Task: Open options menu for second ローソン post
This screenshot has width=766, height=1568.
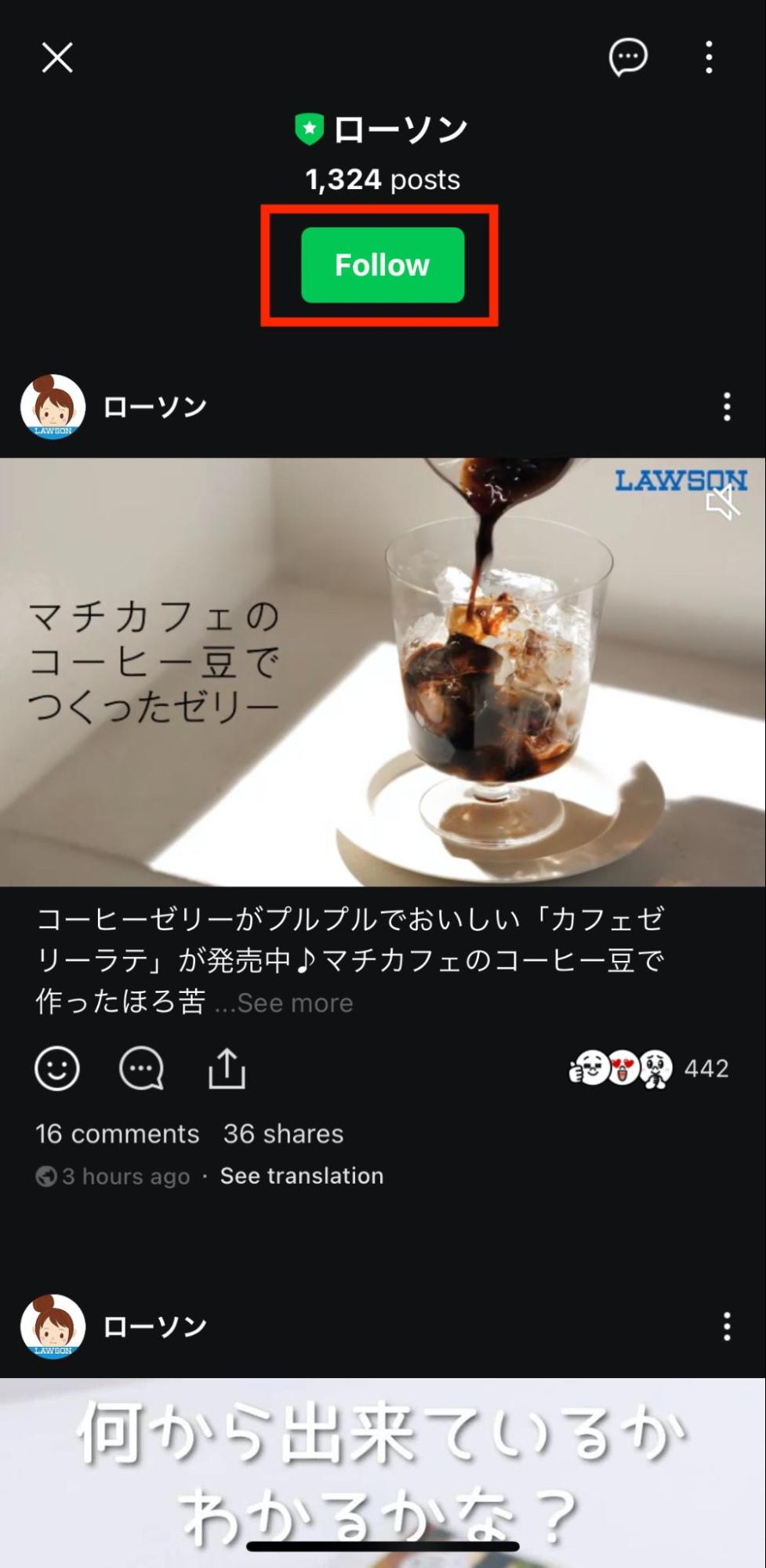Action: click(727, 1326)
